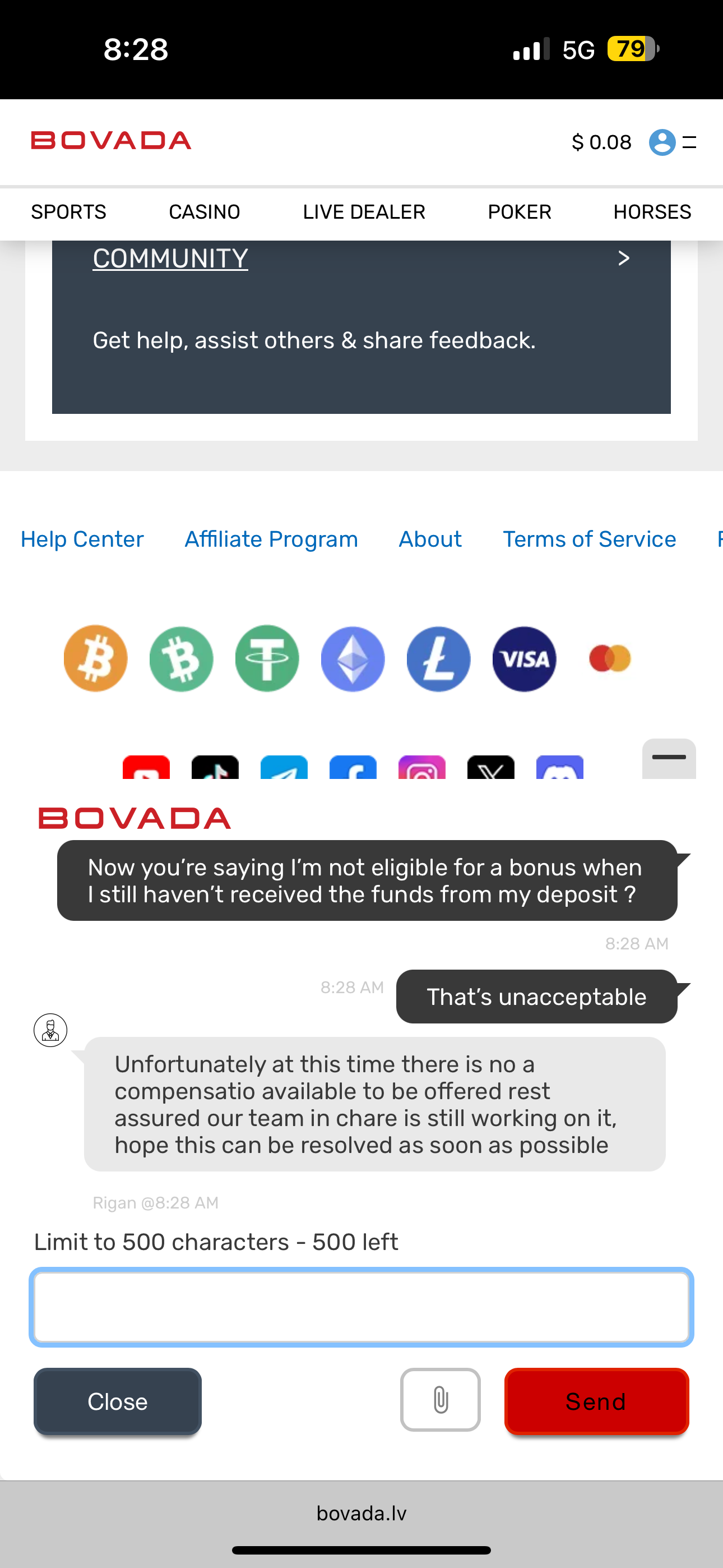This screenshot has height=1568, width=723.
Task: Close the support chat
Action: (x=118, y=1401)
